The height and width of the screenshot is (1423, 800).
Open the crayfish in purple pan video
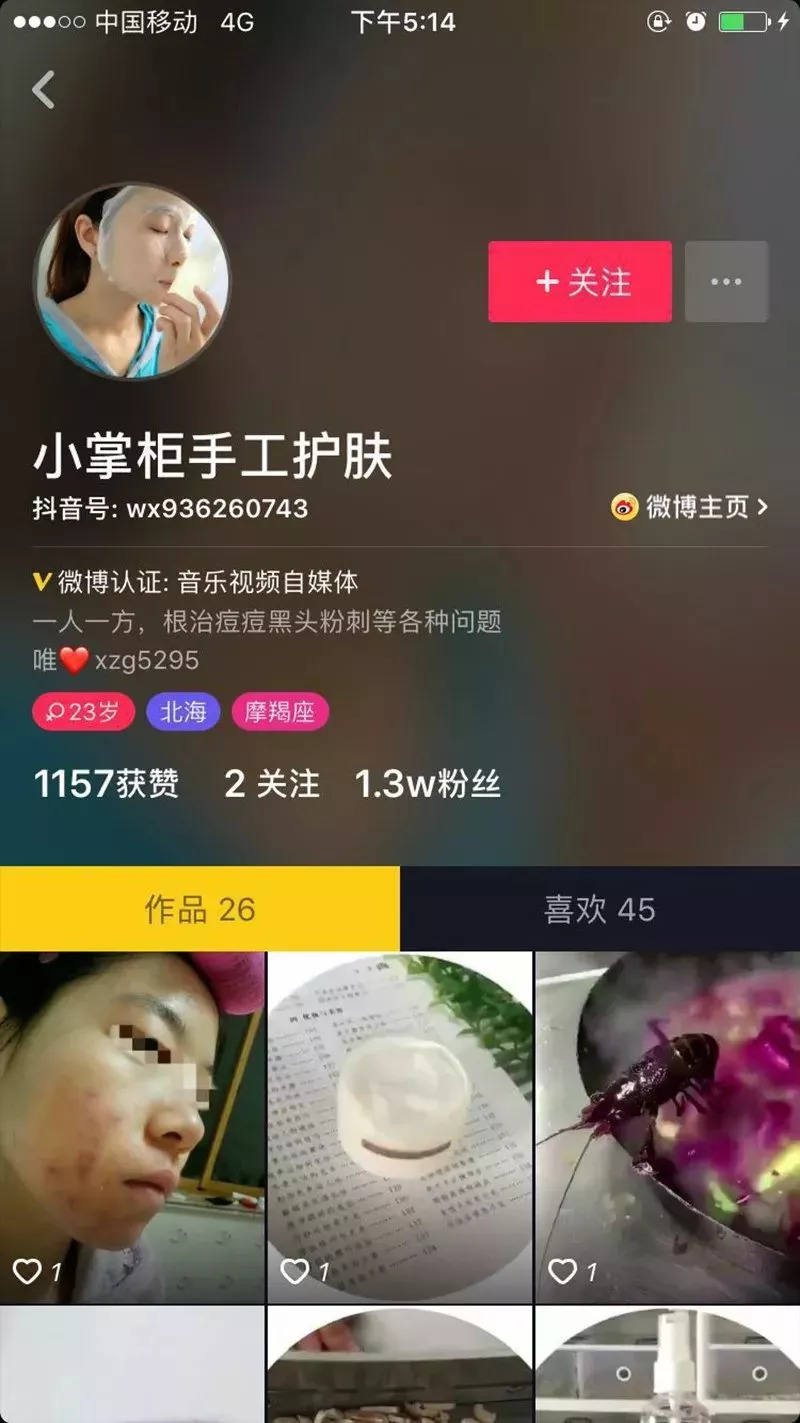[668, 1125]
